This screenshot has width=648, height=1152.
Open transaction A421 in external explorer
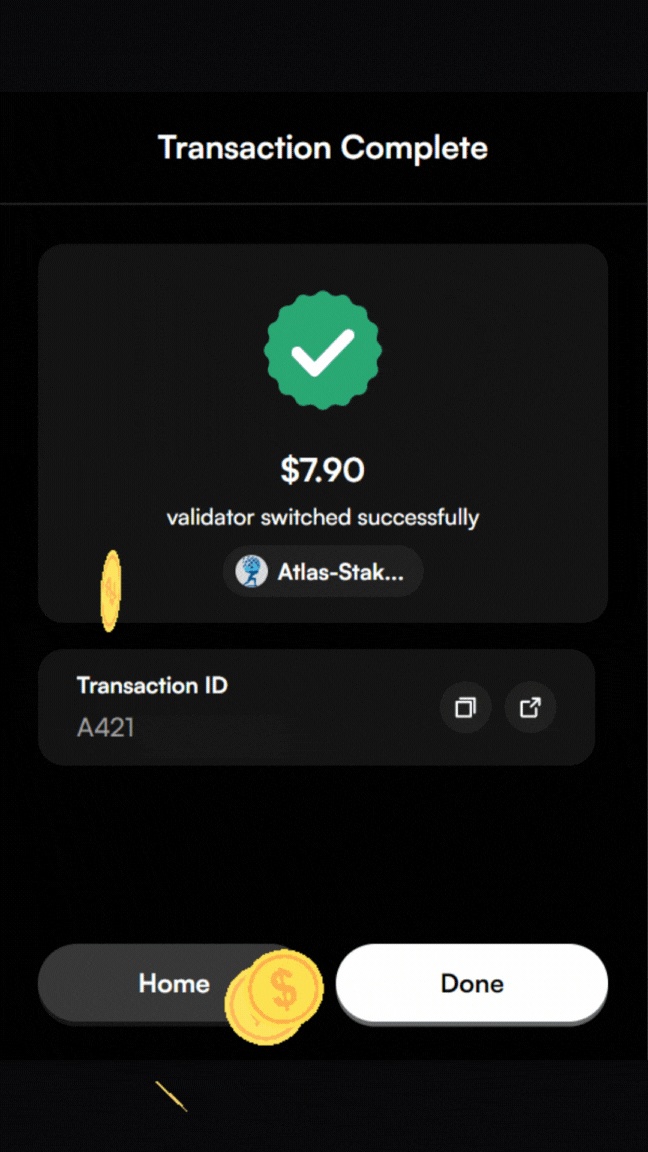coord(530,708)
